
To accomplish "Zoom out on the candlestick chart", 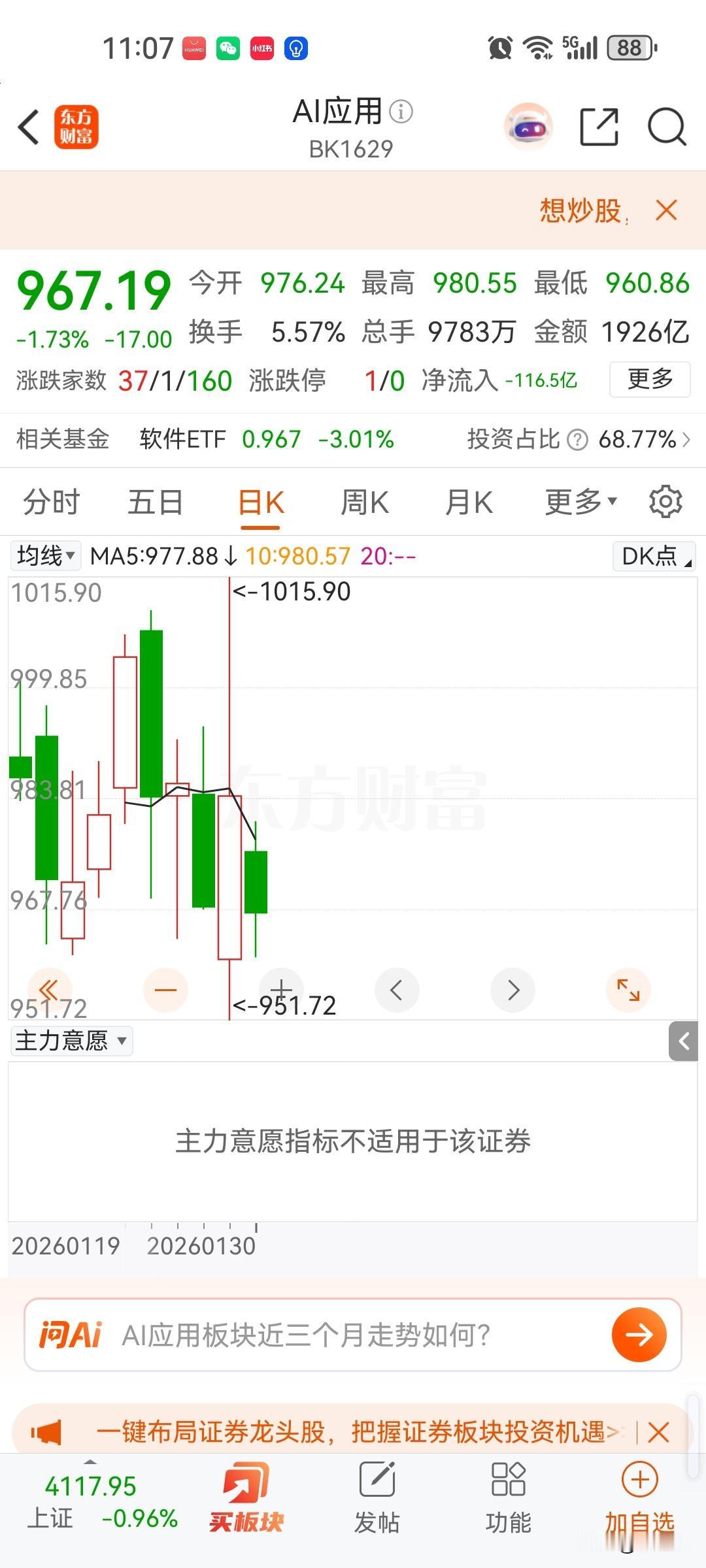I will pos(166,990).
